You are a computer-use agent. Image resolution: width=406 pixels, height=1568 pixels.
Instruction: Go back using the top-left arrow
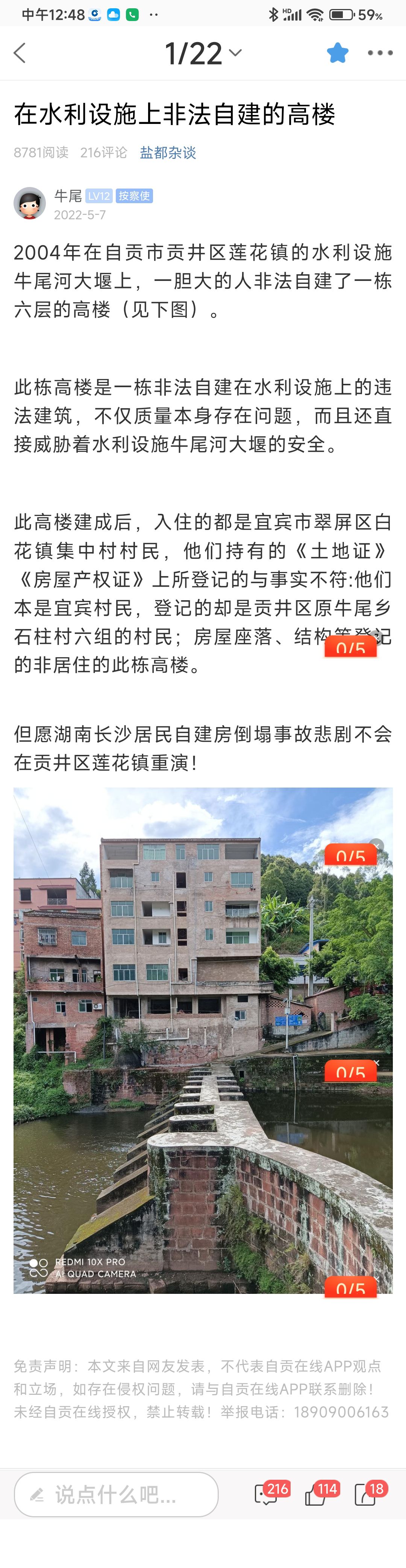[x=20, y=53]
